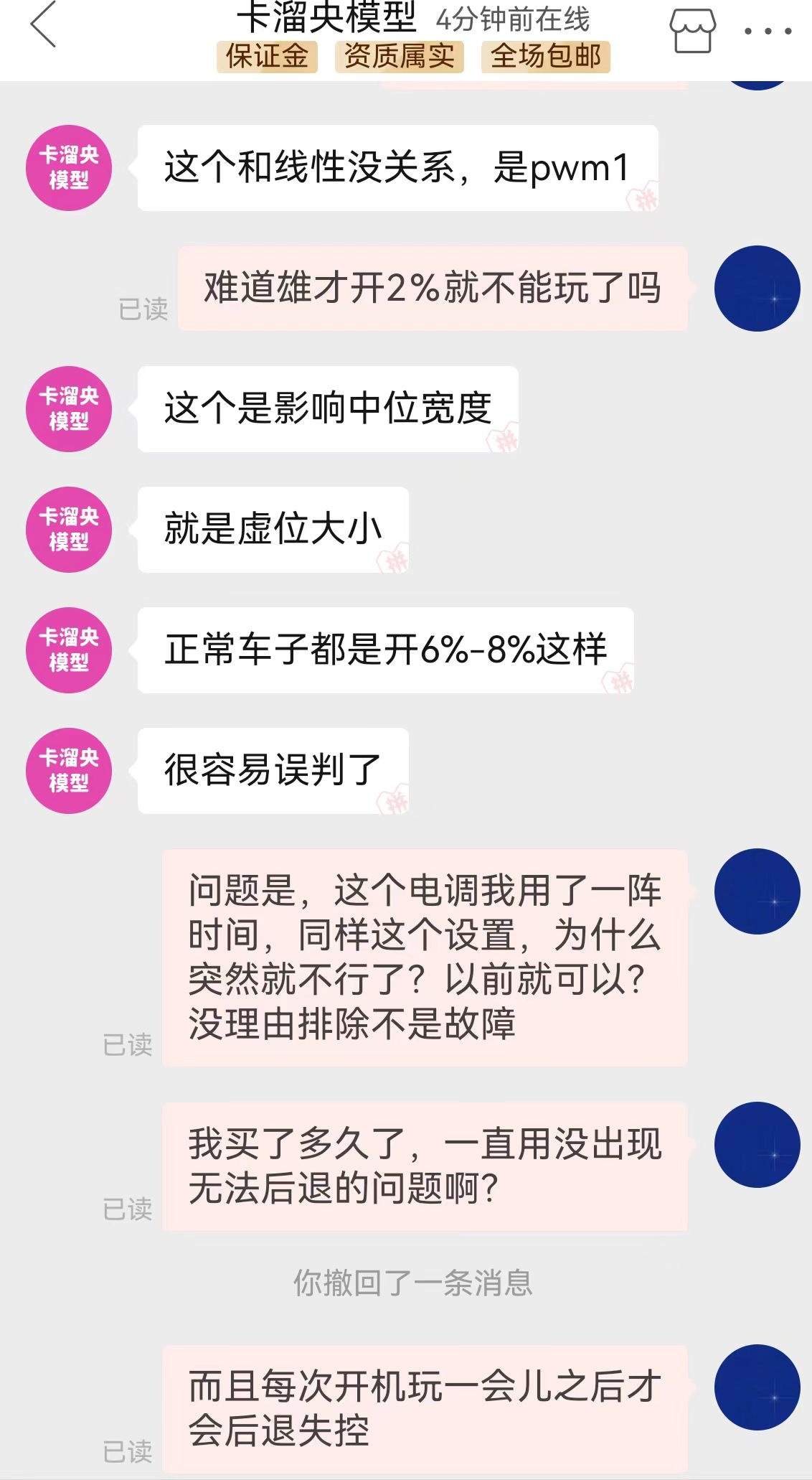Go back to the previous screen
The width and height of the screenshot is (812, 1480).
coord(43,26)
